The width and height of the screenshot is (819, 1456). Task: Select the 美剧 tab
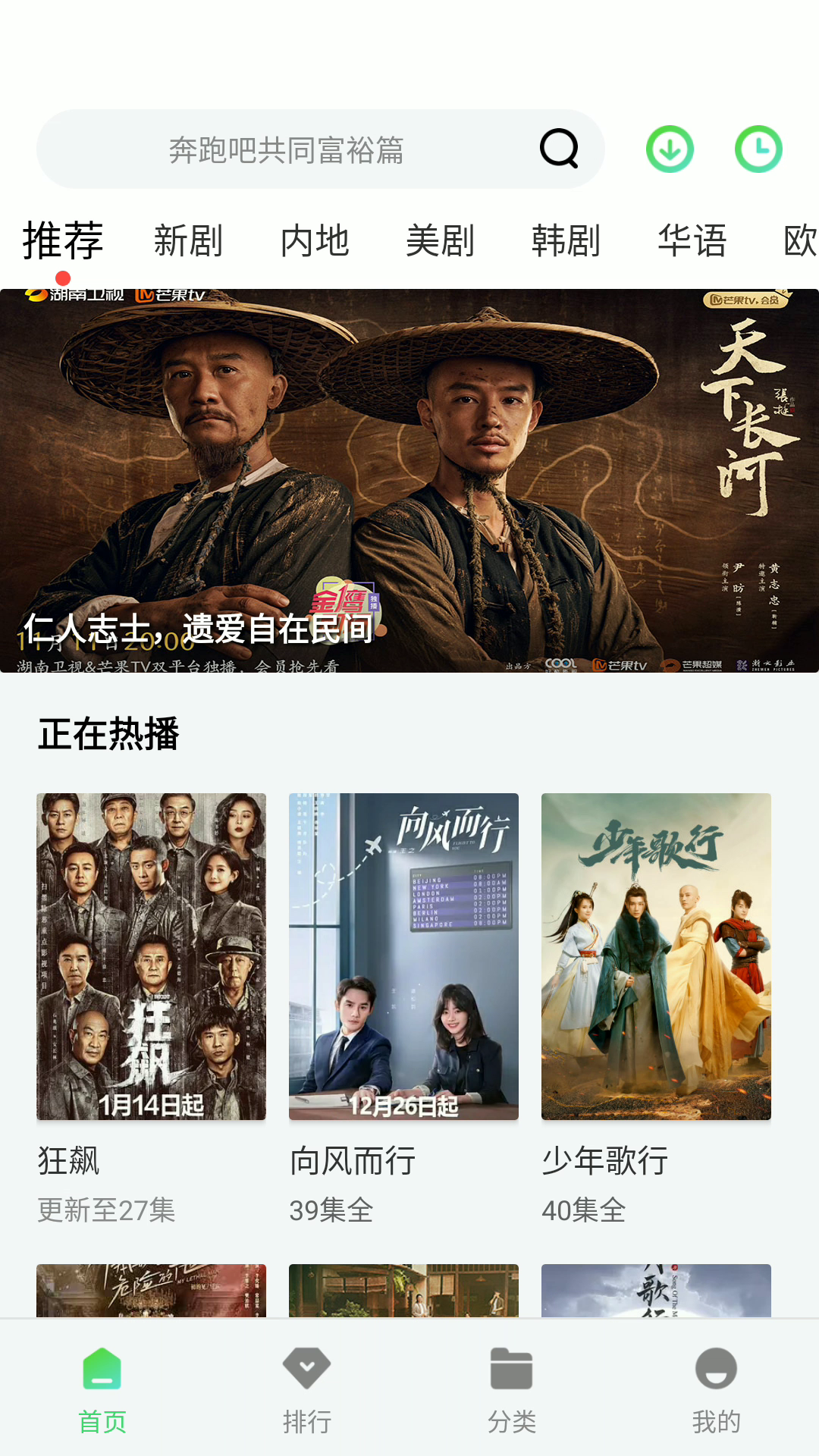pyautogui.click(x=441, y=241)
